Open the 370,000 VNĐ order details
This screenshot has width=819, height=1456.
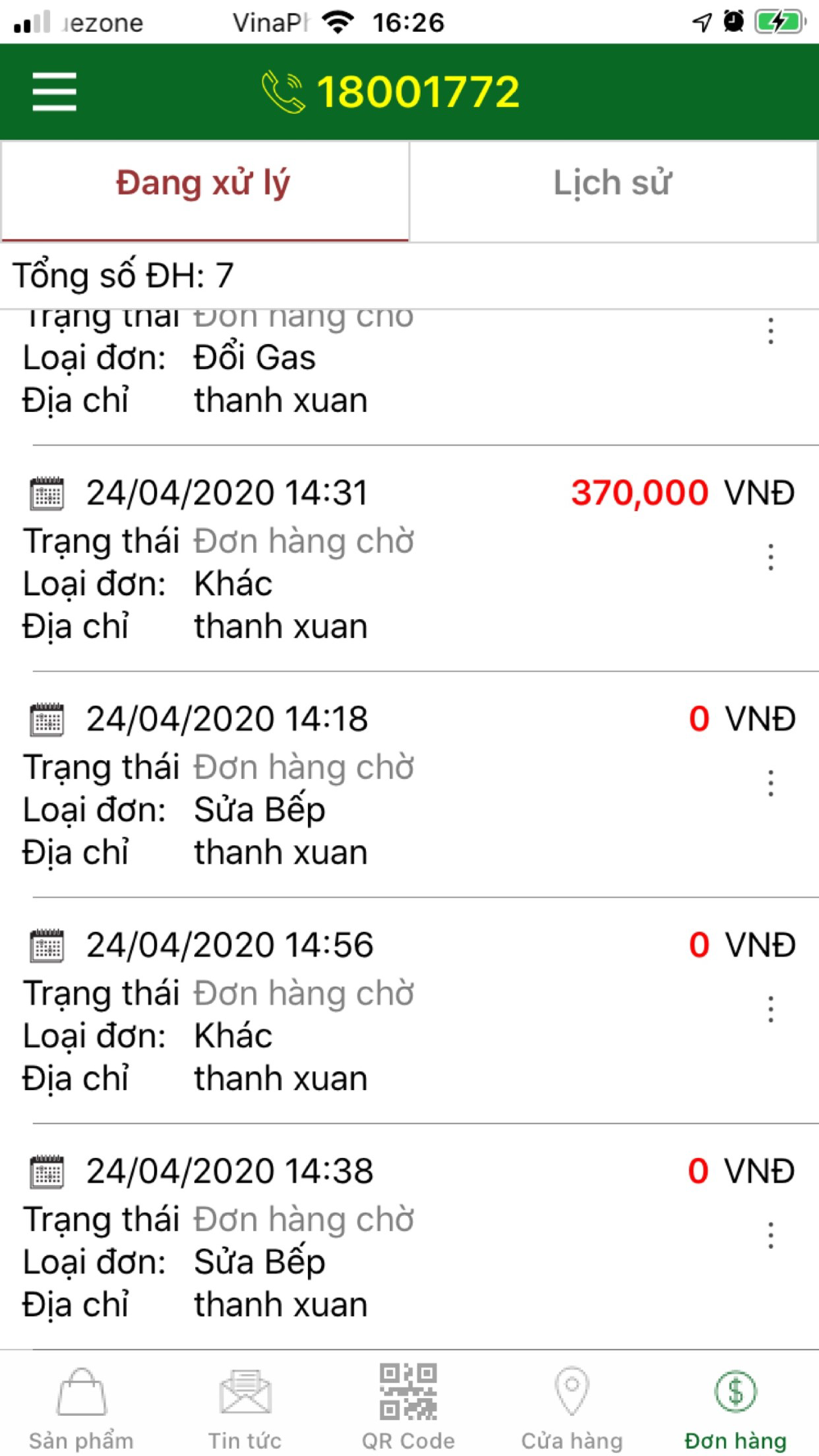[x=409, y=559]
